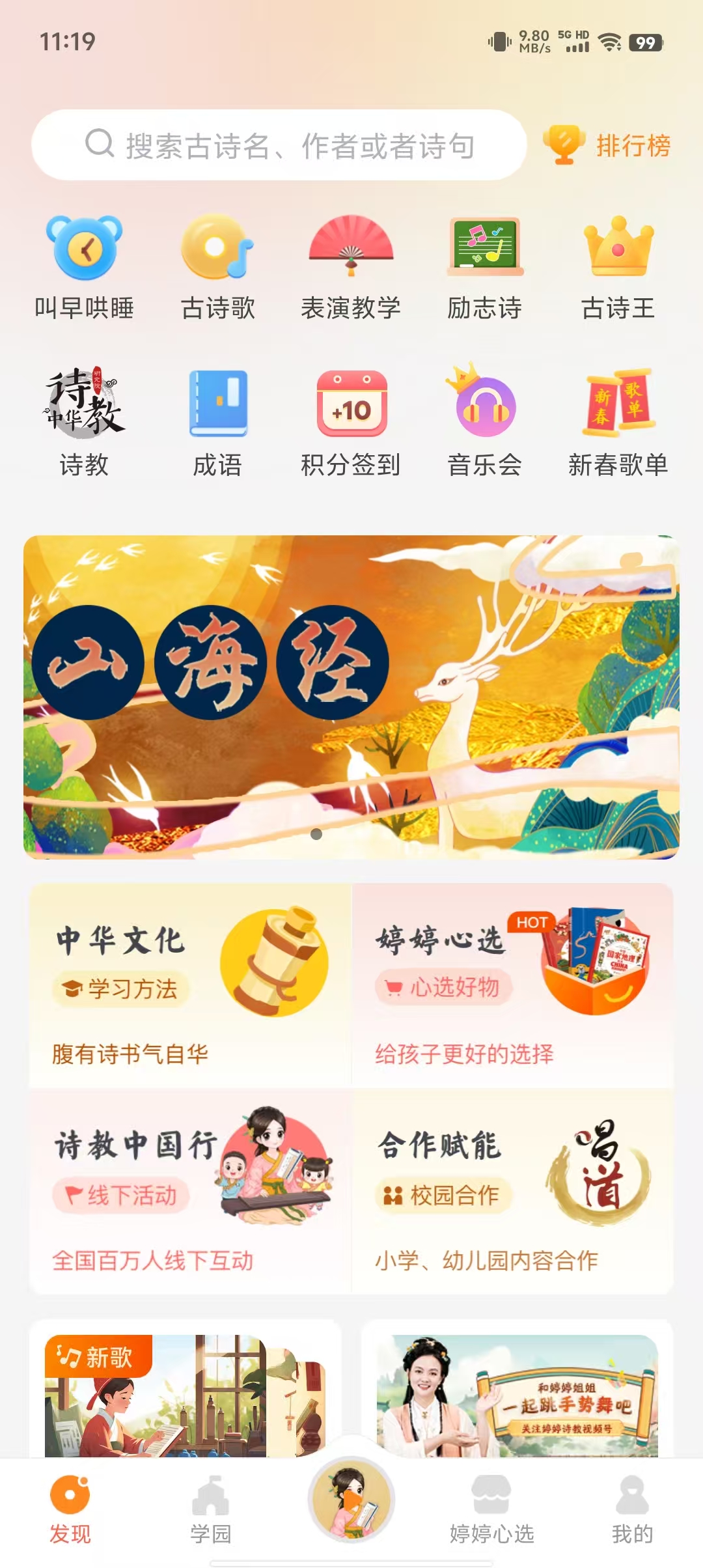Open 中华文化 学习方法 card
The image size is (703, 1568).
tap(190, 985)
